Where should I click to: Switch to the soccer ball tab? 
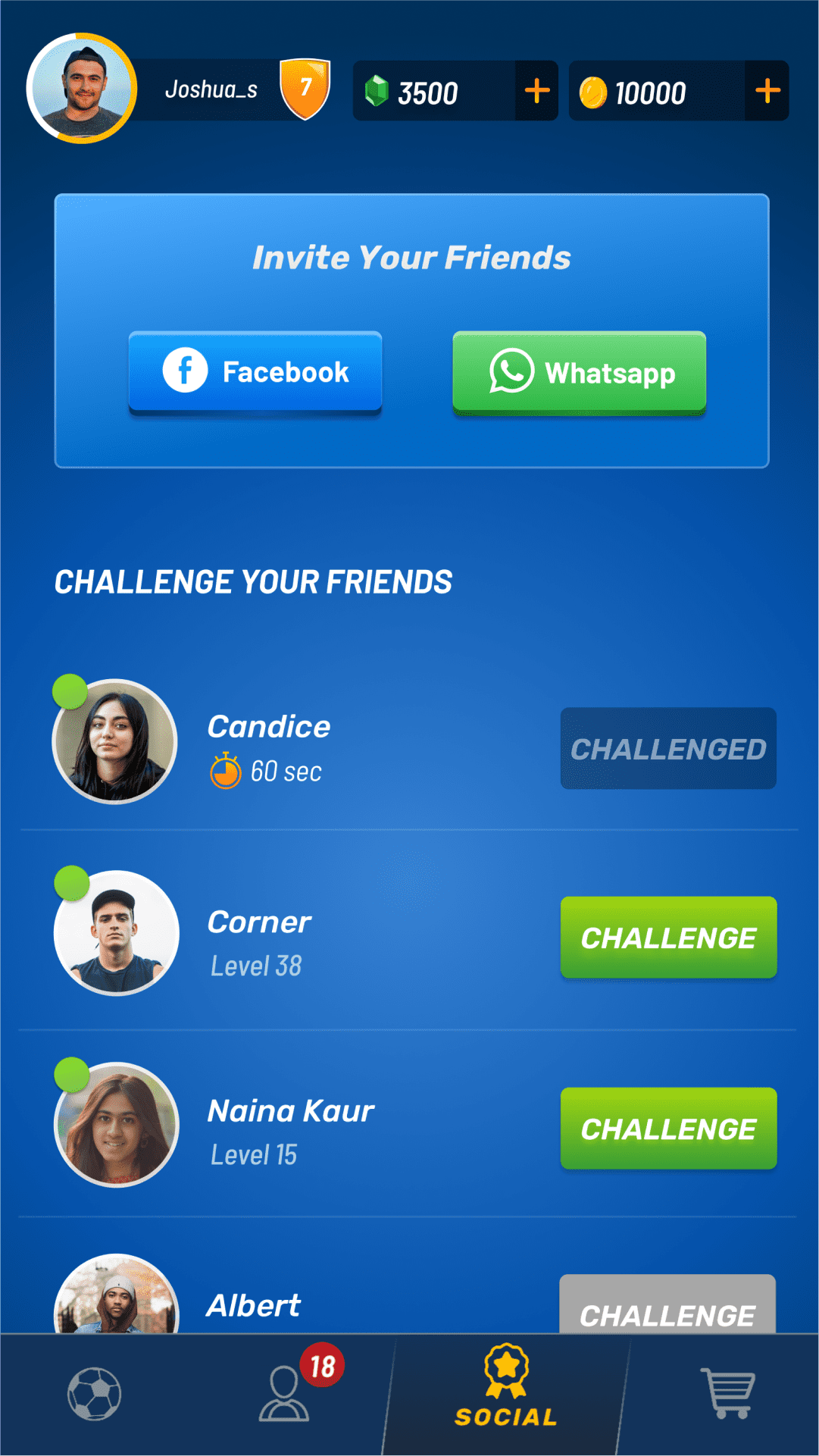[94, 1394]
